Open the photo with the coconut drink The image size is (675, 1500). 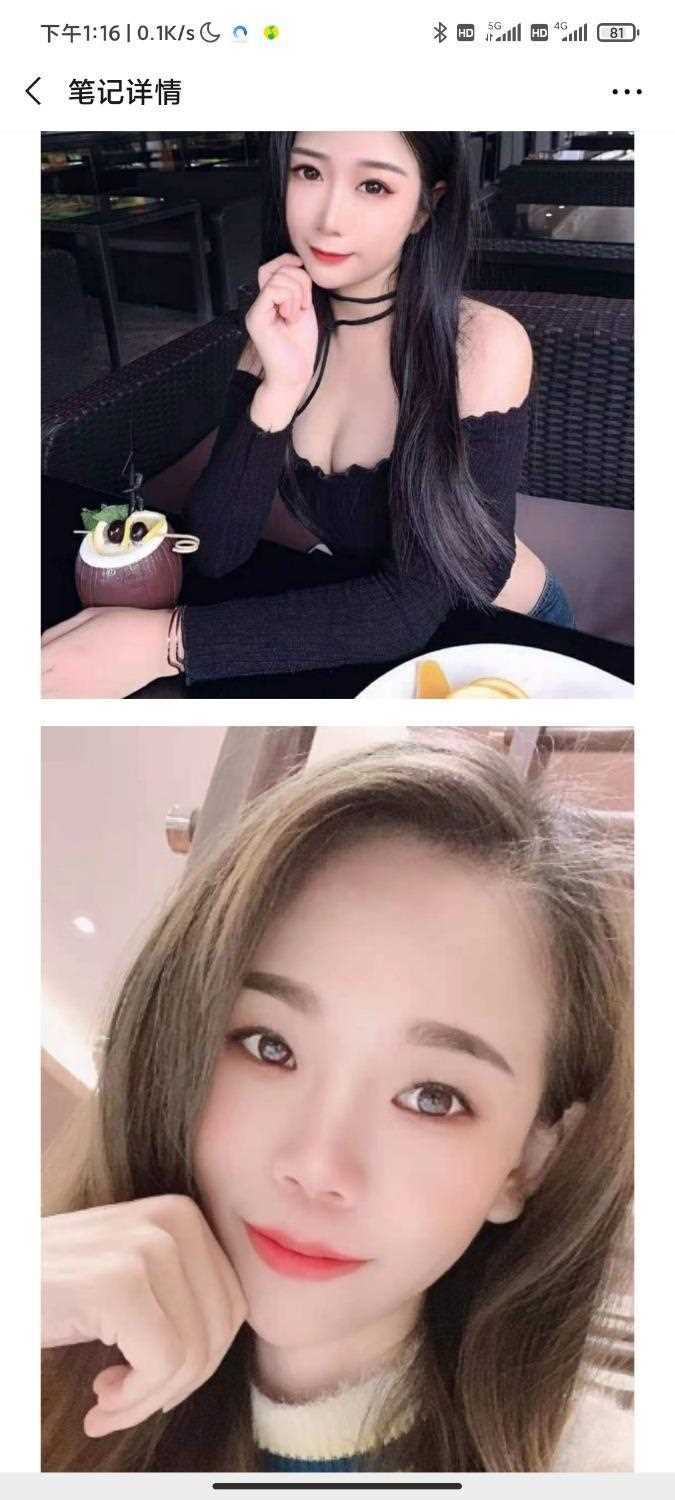pyautogui.click(x=337, y=414)
